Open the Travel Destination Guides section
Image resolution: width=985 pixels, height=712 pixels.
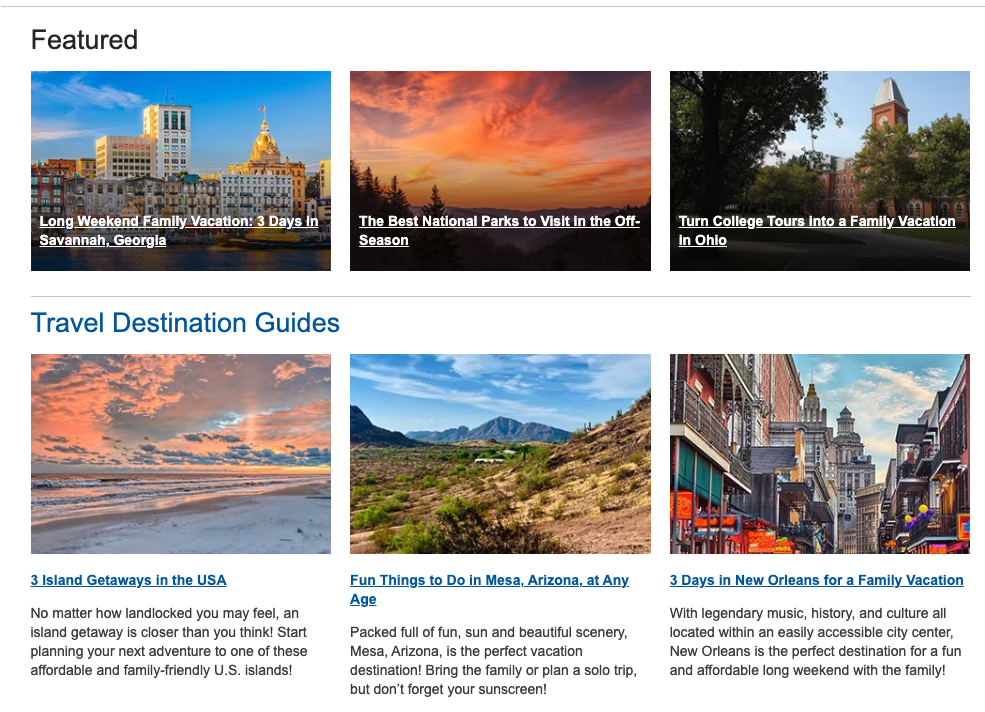pyautogui.click(x=185, y=323)
